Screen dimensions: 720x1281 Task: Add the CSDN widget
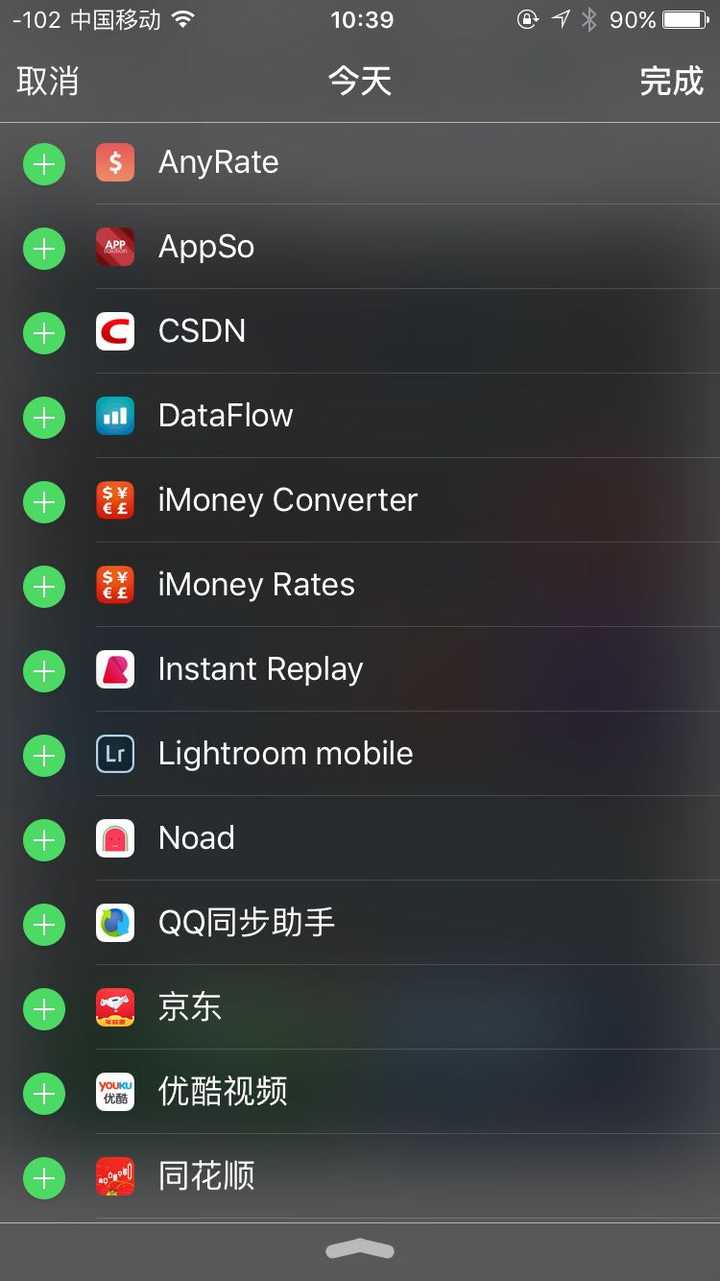pos(44,332)
